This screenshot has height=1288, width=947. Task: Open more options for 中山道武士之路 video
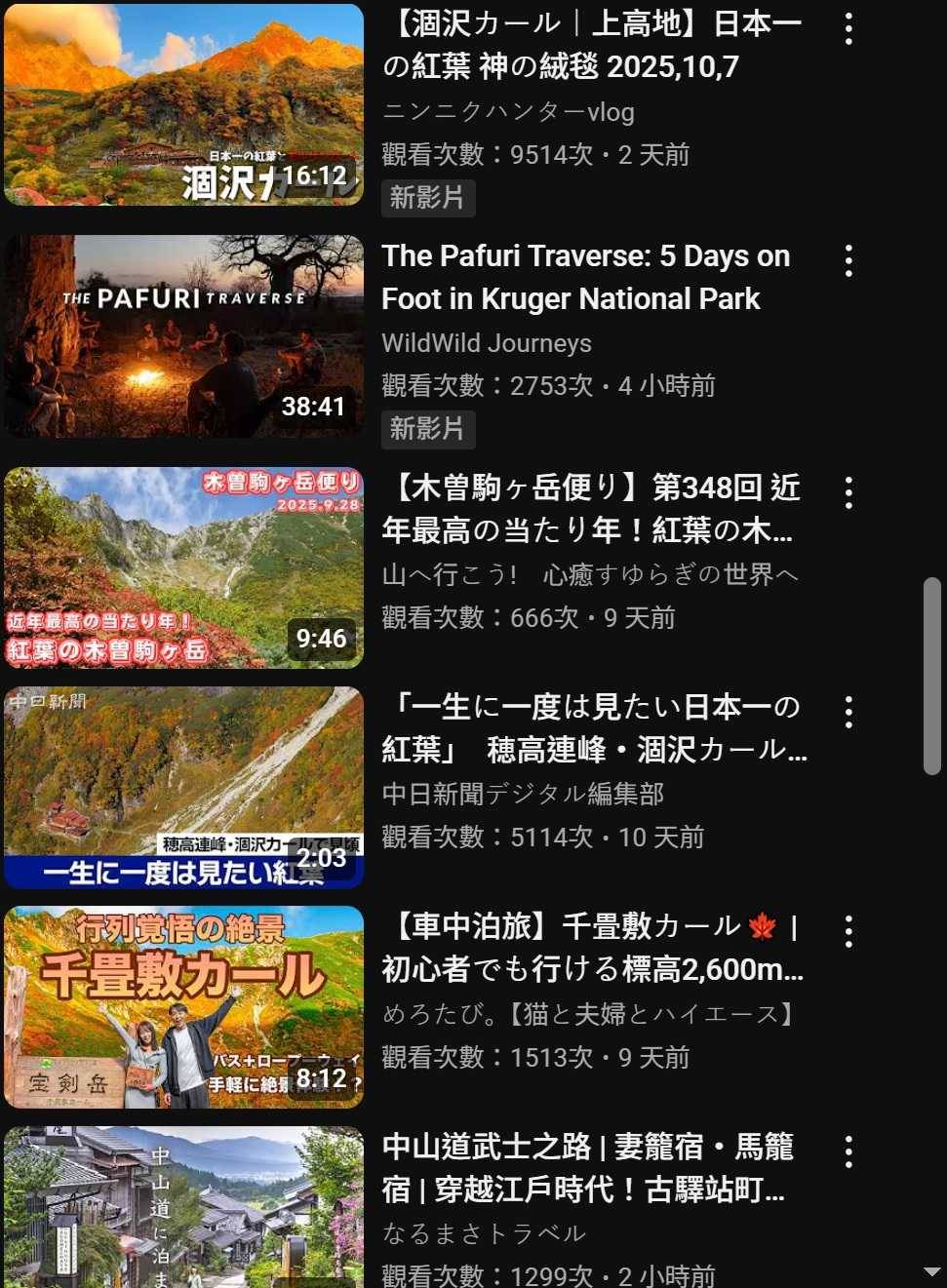coord(848,1151)
